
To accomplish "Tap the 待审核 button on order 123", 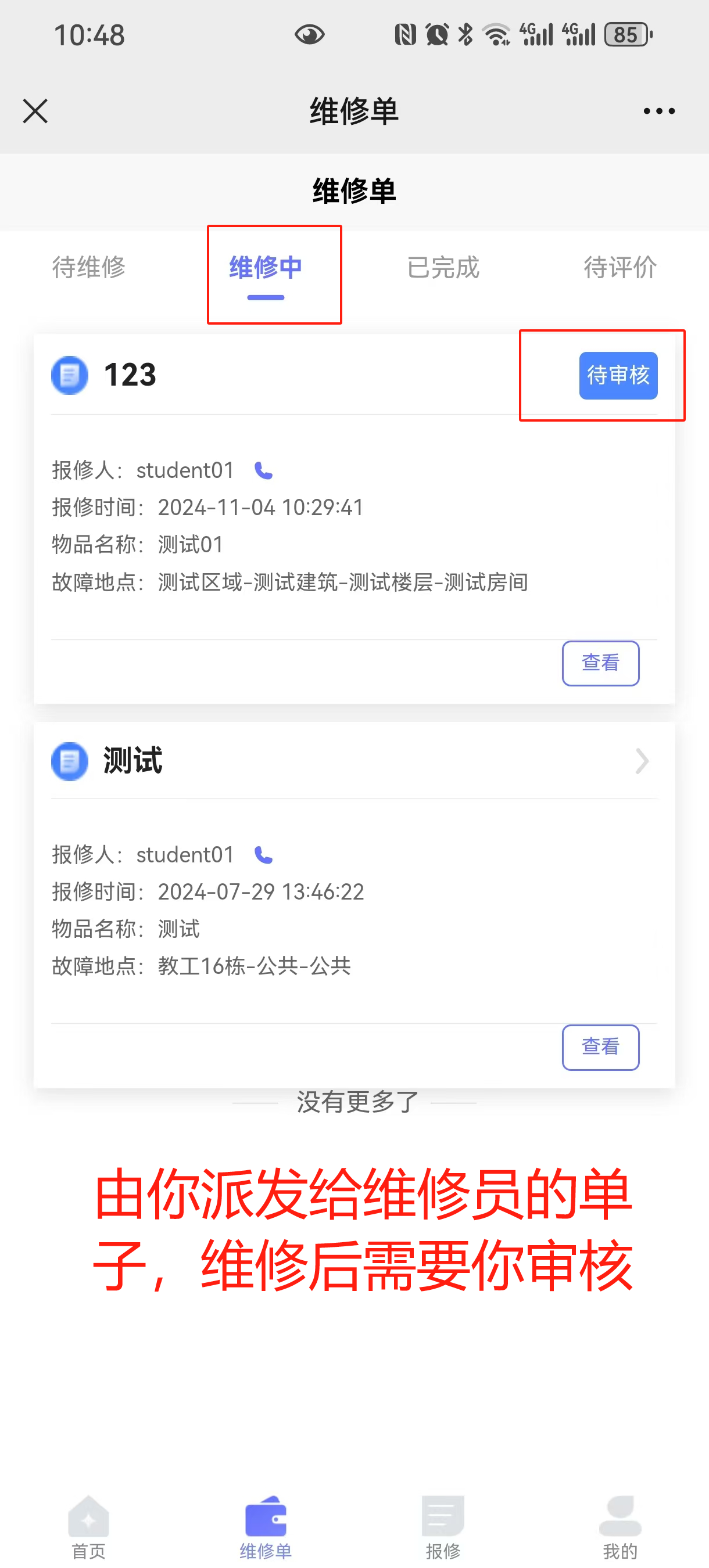I will [x=618, y=376].
